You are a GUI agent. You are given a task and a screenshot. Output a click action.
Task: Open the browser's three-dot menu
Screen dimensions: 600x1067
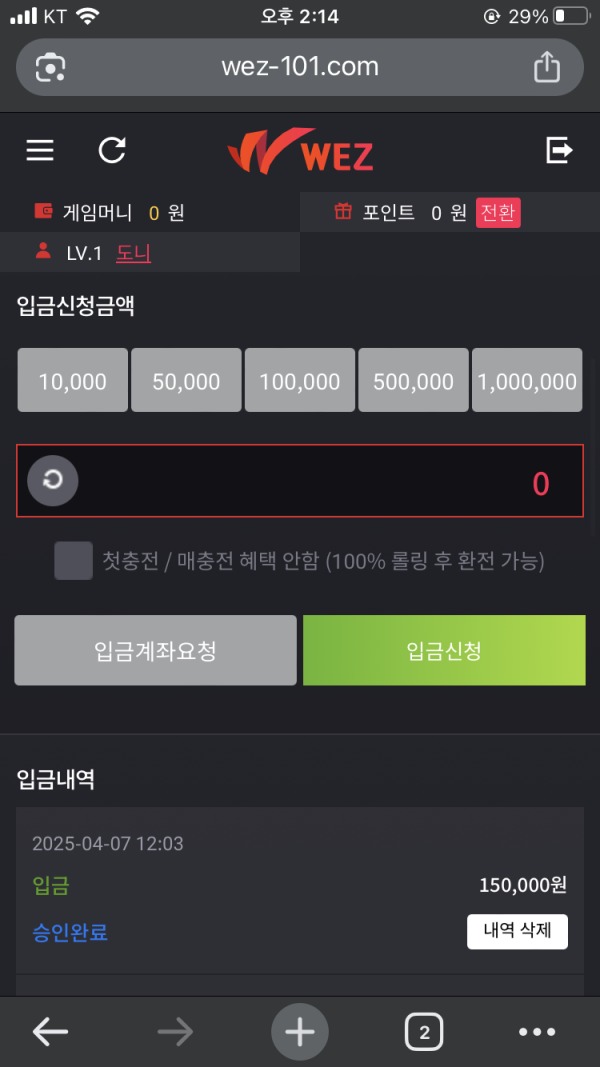[537, 1032]
